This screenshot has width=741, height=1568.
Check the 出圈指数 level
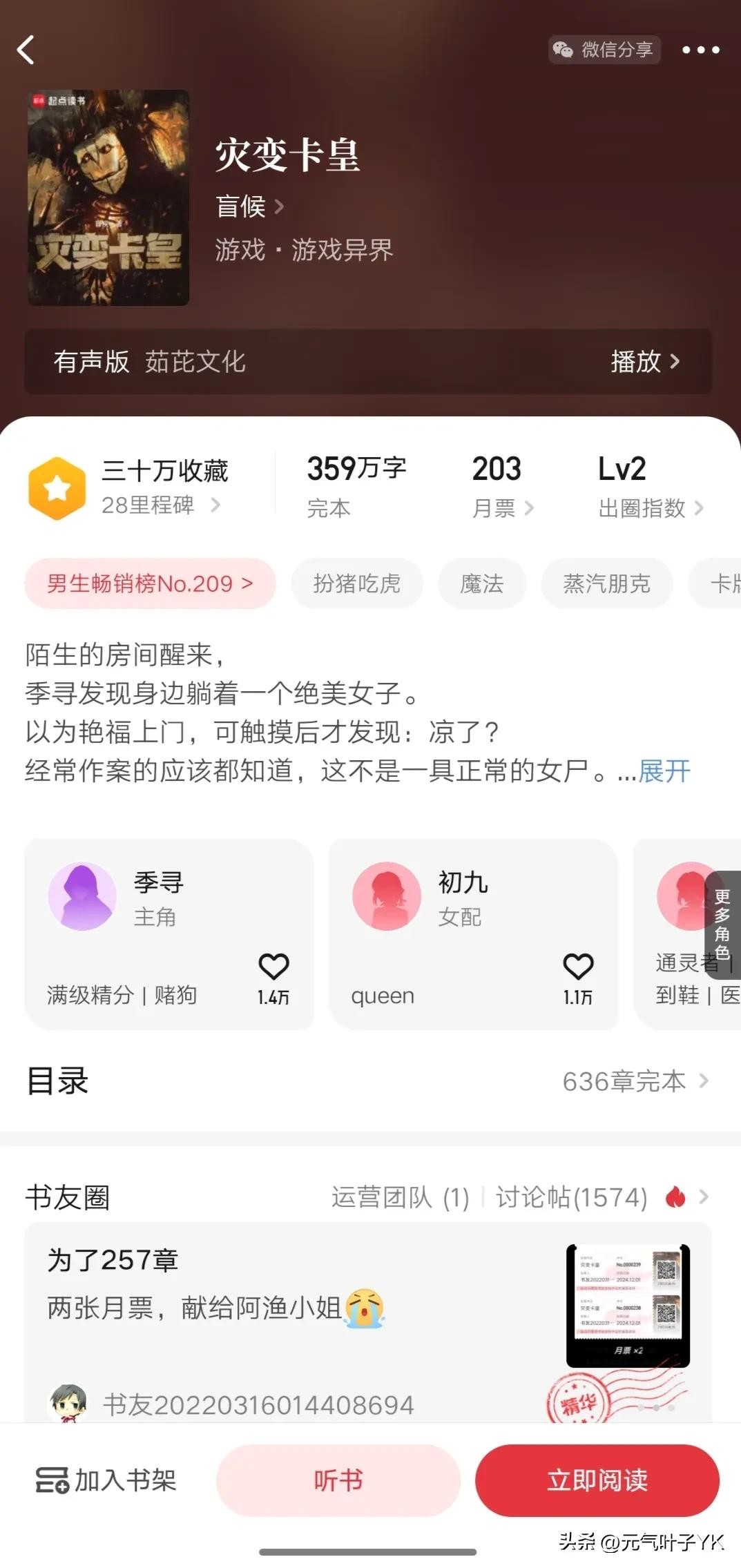click(650, 508)
